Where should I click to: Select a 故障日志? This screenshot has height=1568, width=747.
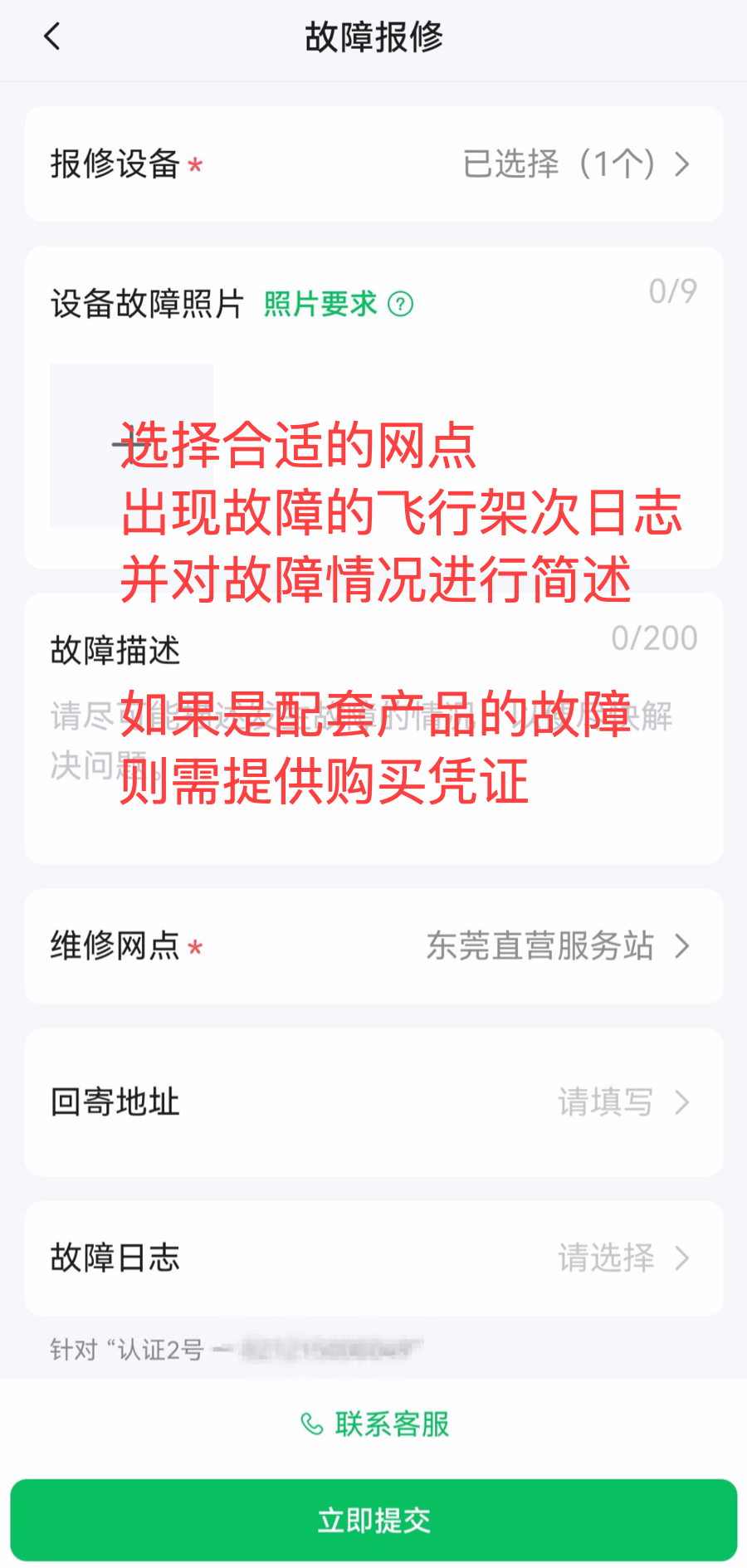tap(373, 1258)
